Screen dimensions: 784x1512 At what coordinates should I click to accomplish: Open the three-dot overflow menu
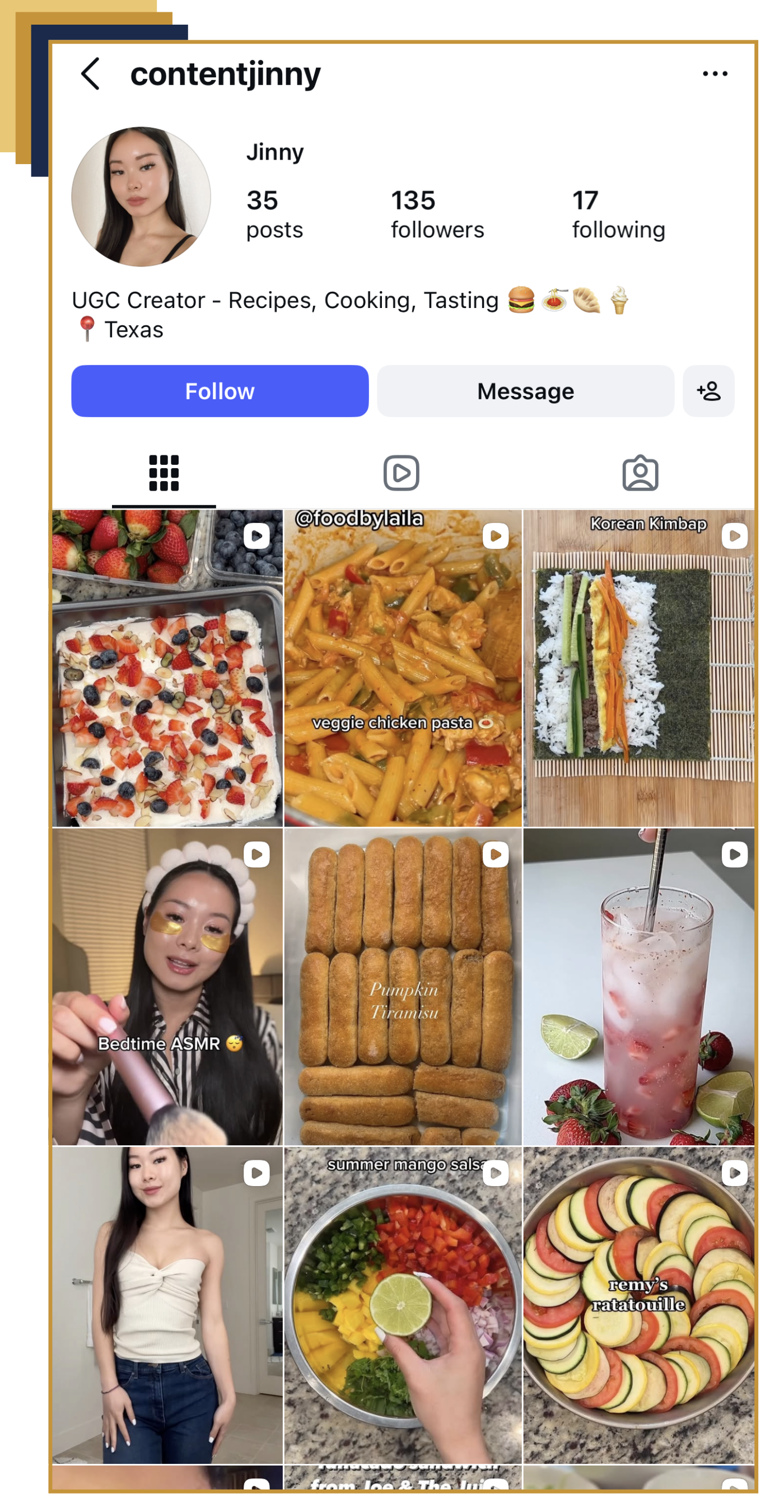tap(715, 74)
